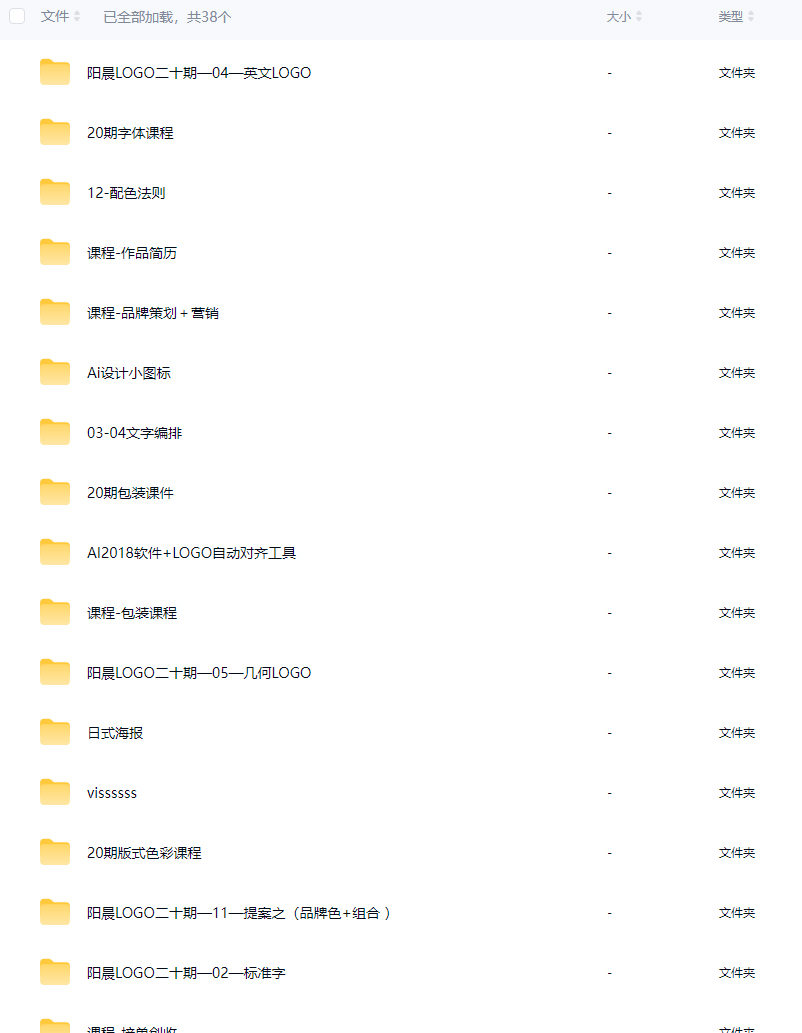802x1033 pixels.
Task: Open folder 课程-品牌策划＋营销
Action: [x=153, y=313]
